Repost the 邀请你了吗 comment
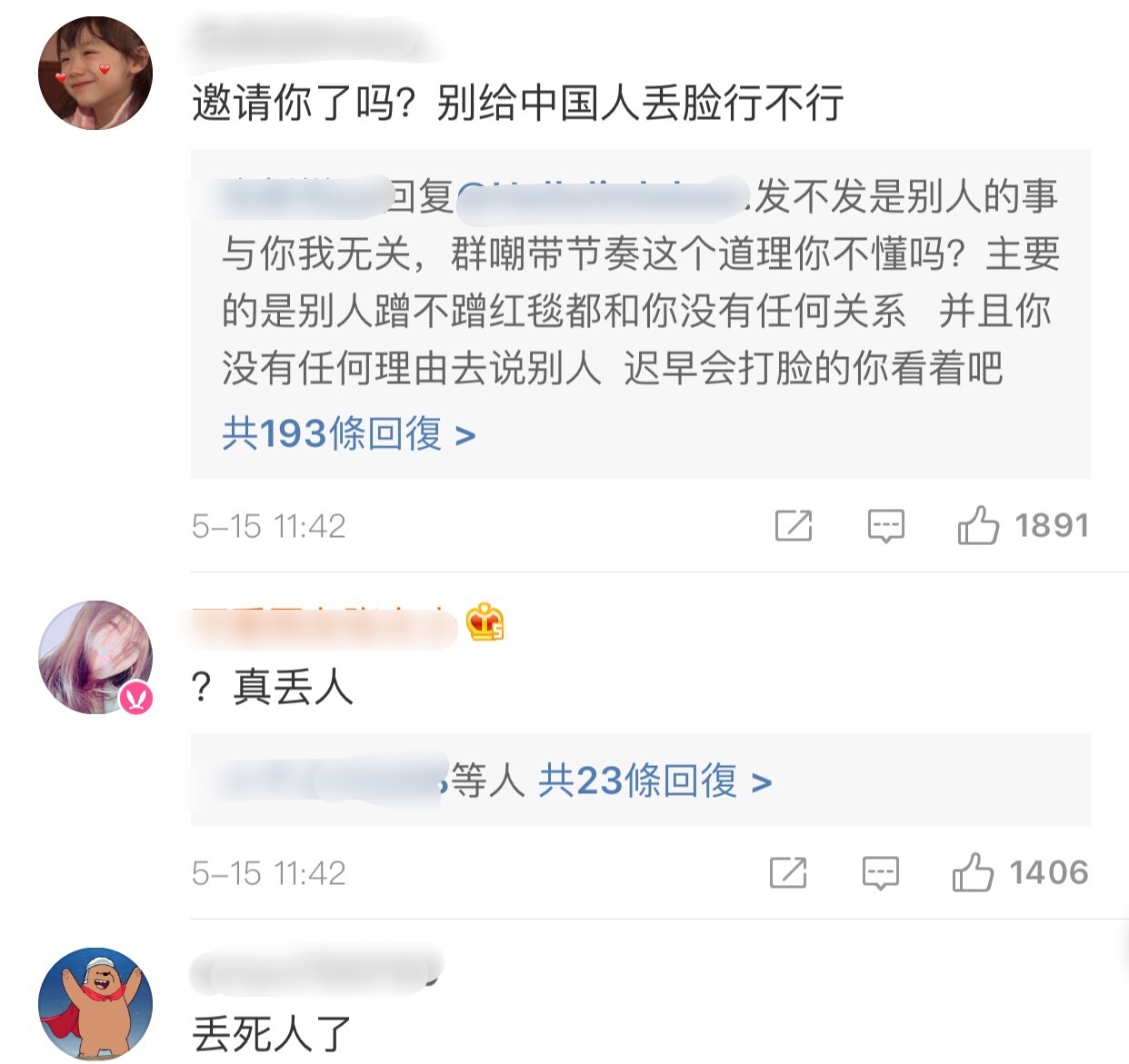 point(793,525)
